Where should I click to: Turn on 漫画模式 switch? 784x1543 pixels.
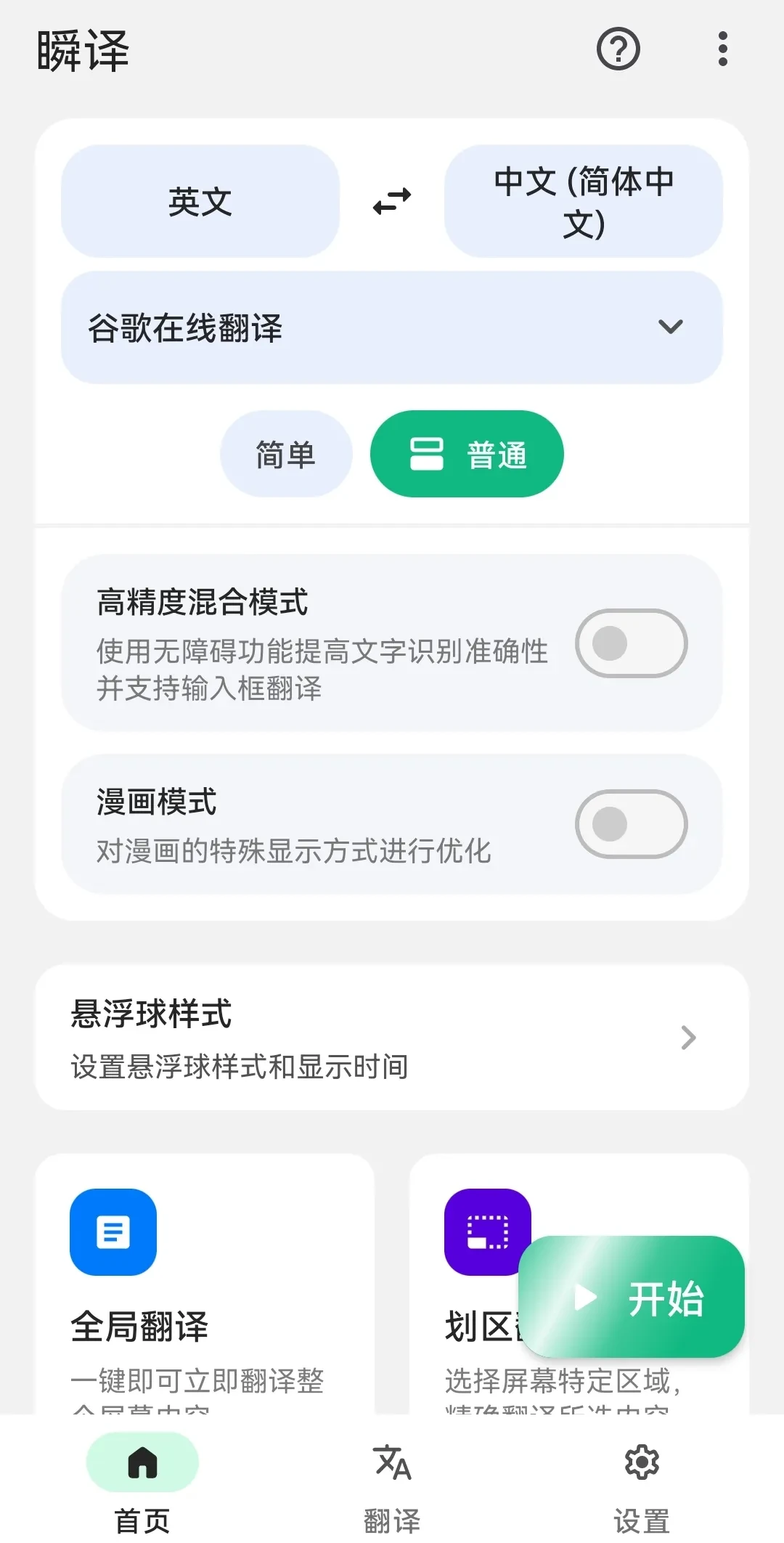pos(631,824)
